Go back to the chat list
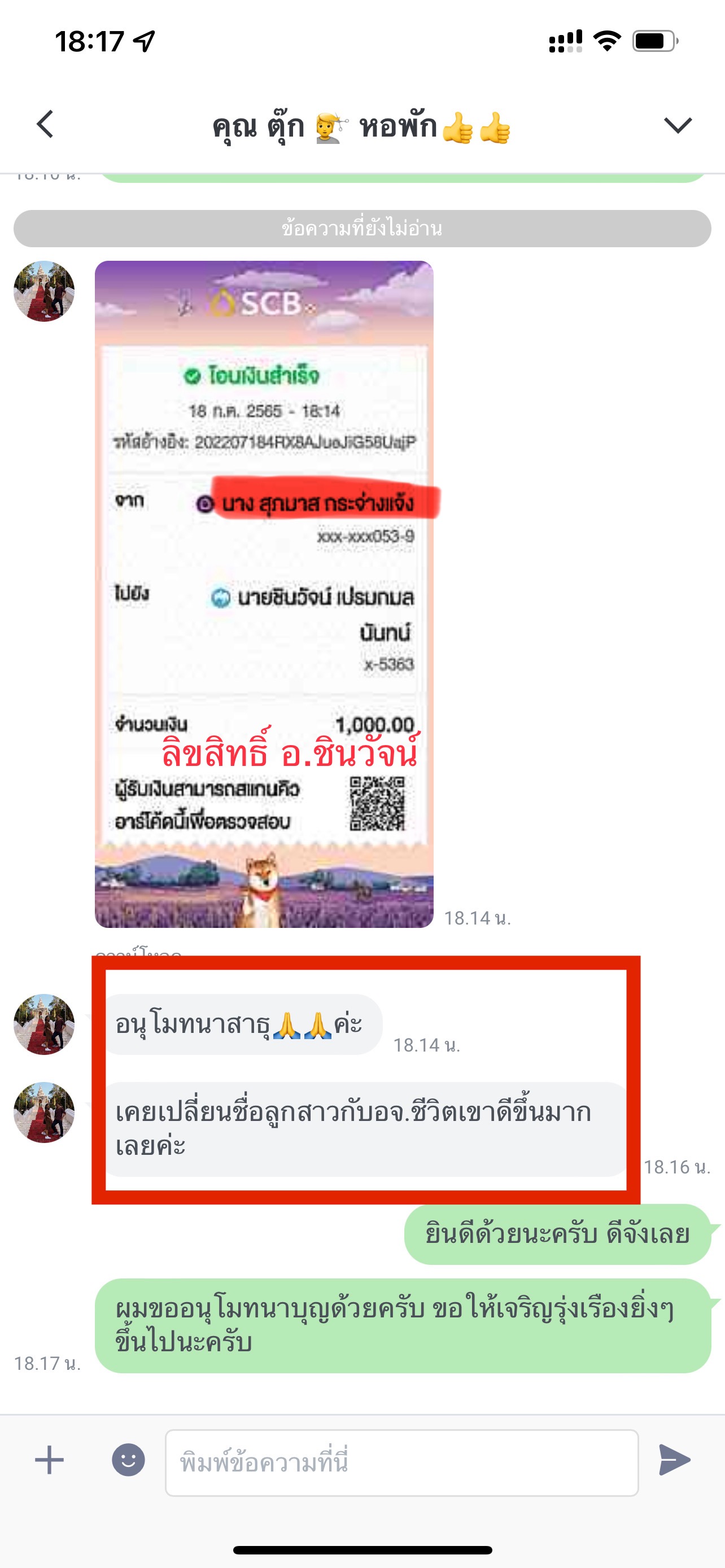Viewport: 725px width, 1568px height. [x=46, y=125]
